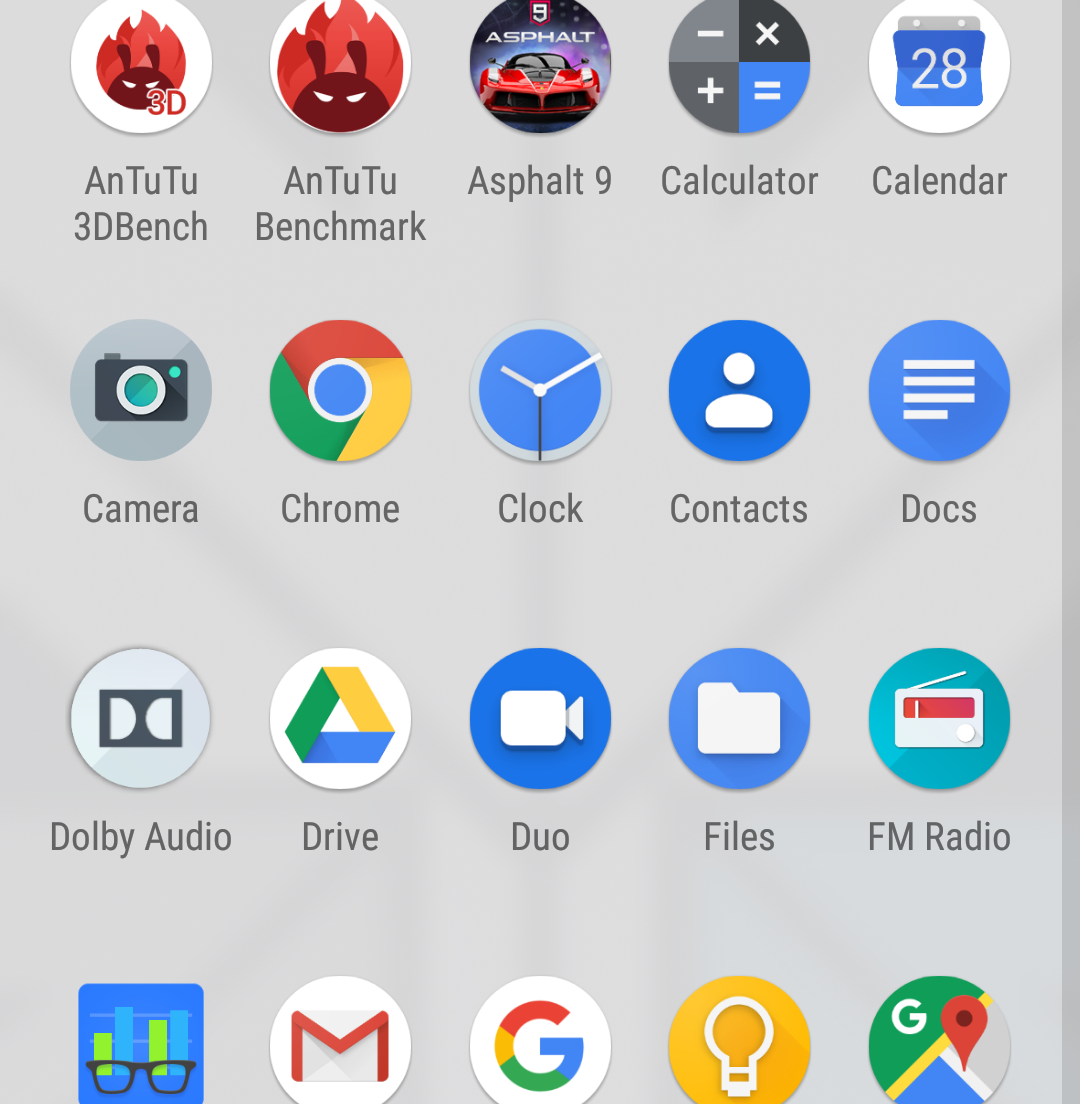Launch Google Docs
Image resolution: width=1080 pixels, height=1104 pixels.
[x=939, y=390]
